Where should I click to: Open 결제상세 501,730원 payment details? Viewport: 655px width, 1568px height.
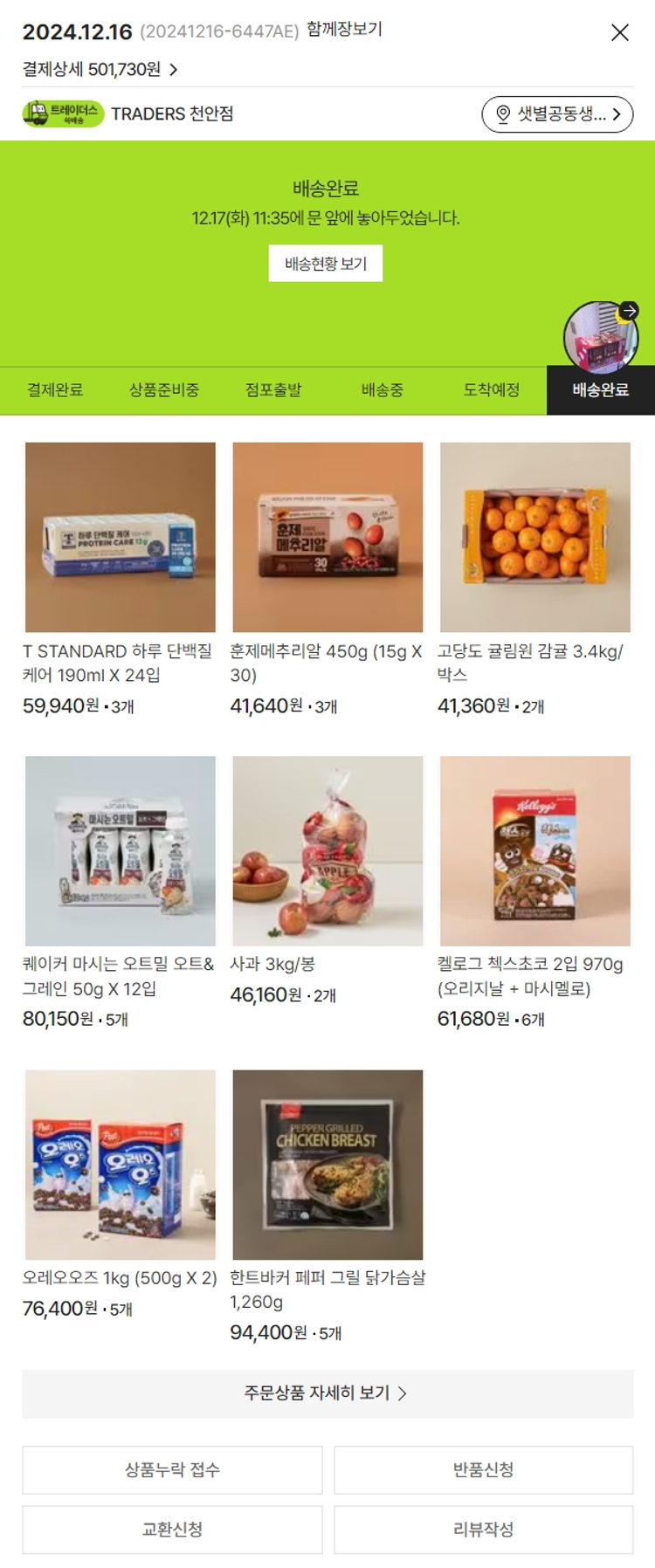pos(100,69)
